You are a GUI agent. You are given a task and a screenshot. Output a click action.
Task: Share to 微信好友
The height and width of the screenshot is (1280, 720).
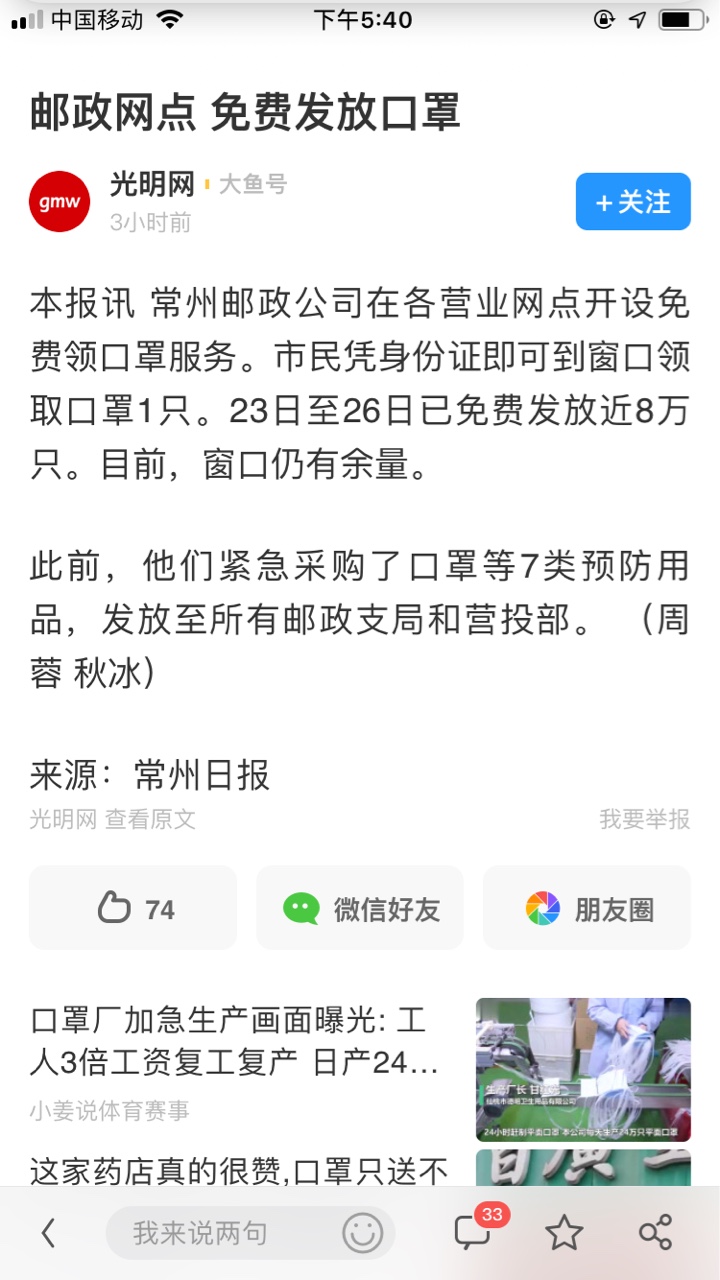360,908
